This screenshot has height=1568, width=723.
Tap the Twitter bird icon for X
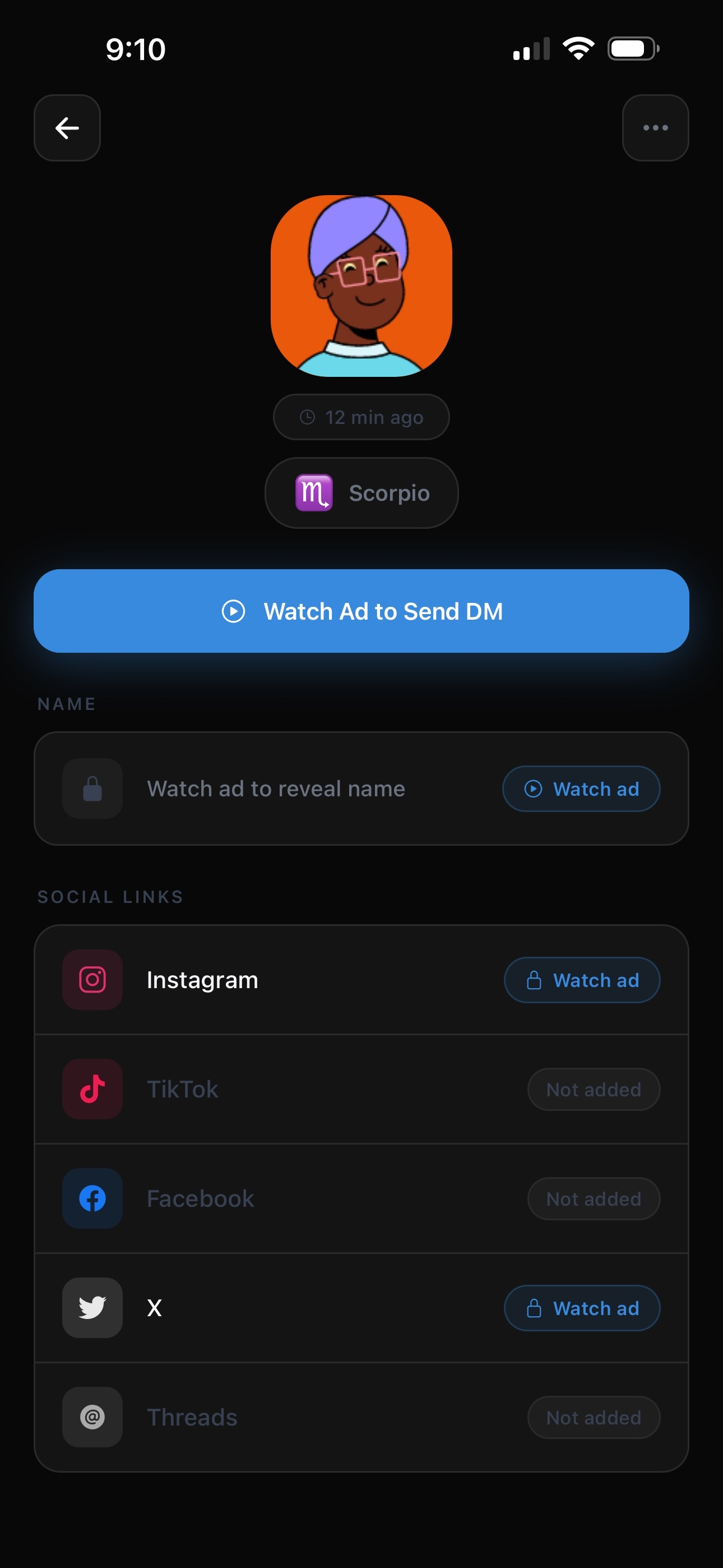[x=92, y=1307]
